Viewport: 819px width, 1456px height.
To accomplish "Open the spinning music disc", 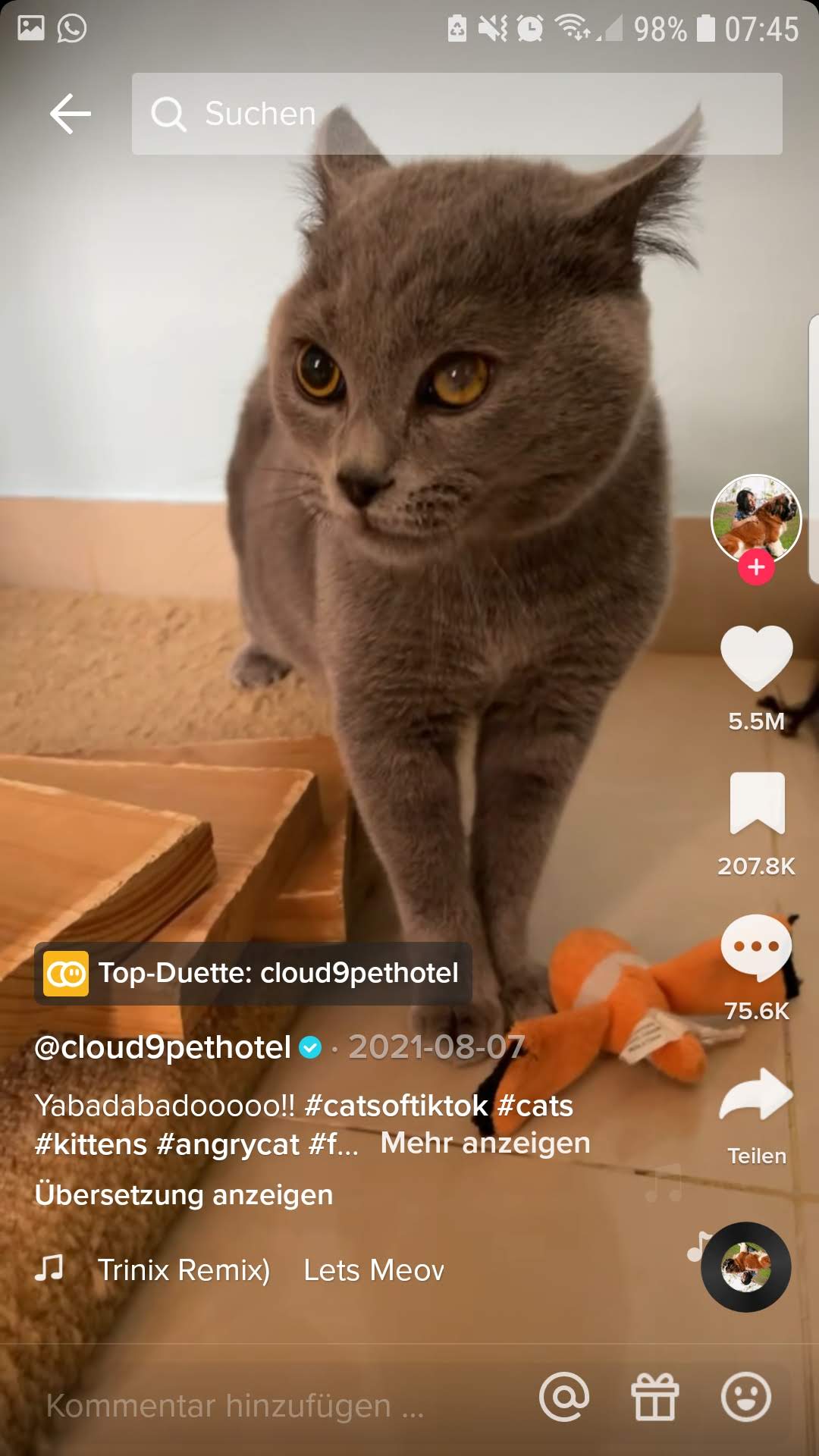I will [745, 1267].
